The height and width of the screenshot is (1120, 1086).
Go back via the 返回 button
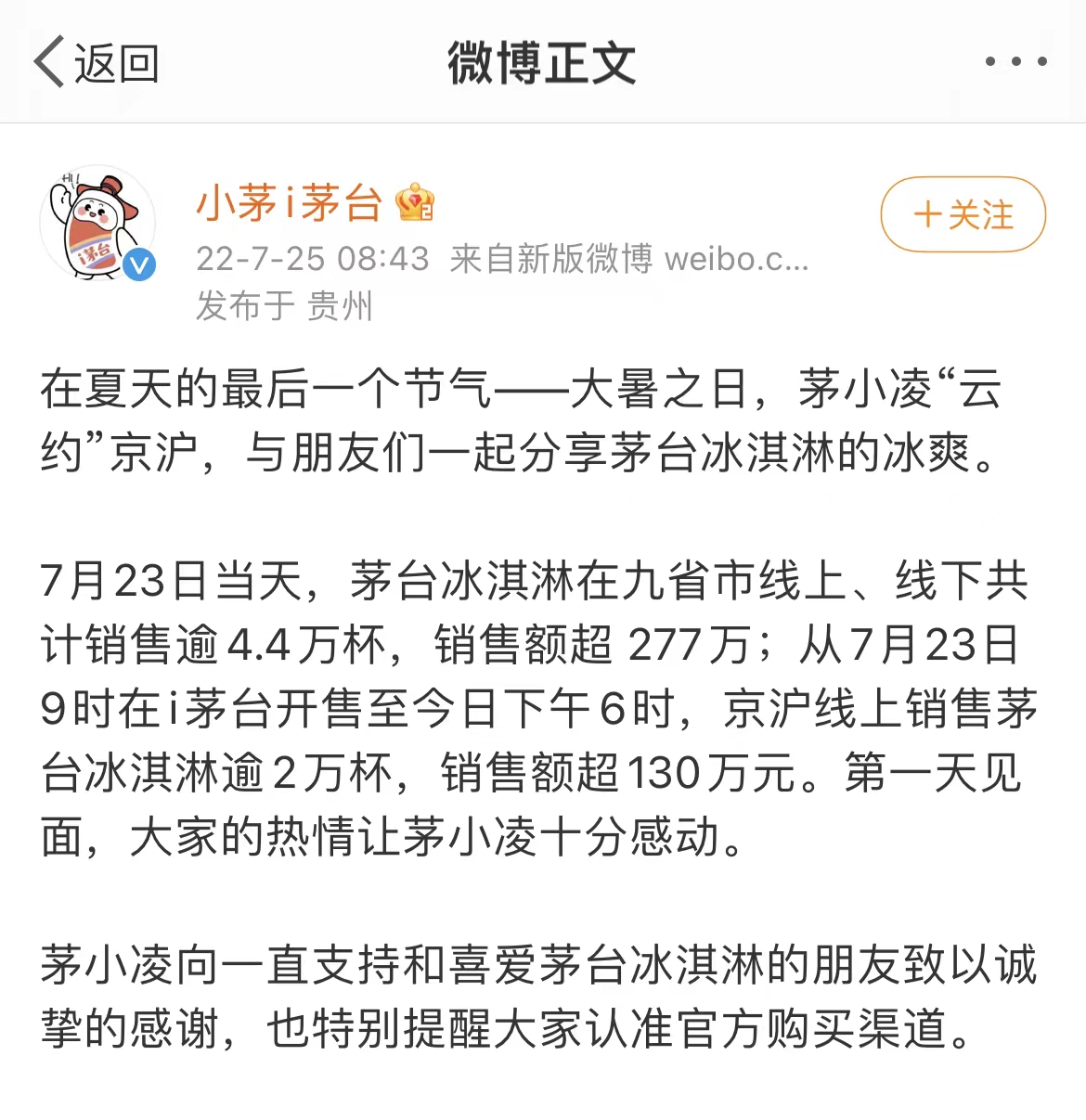(97, 63)
